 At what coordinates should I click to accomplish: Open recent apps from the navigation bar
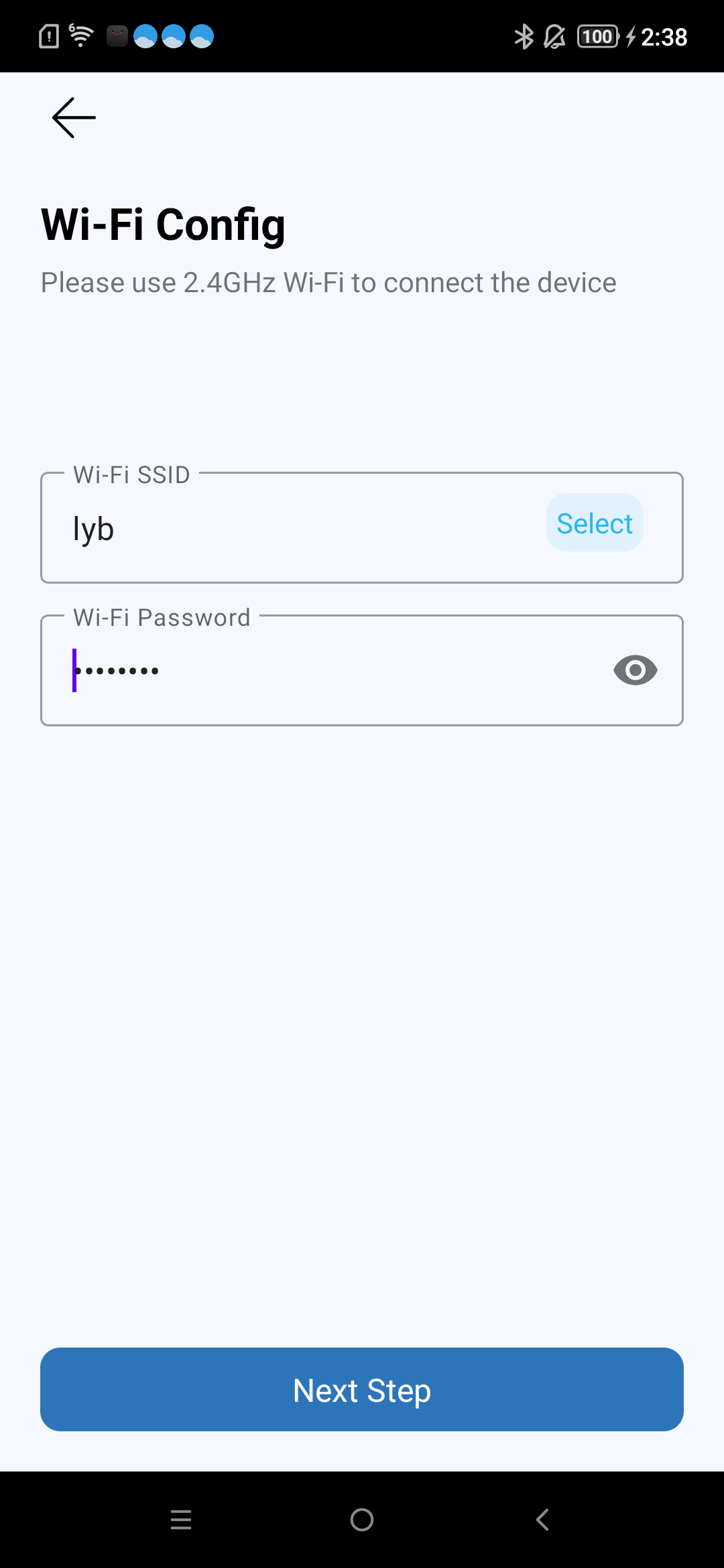click(181, 1520)
